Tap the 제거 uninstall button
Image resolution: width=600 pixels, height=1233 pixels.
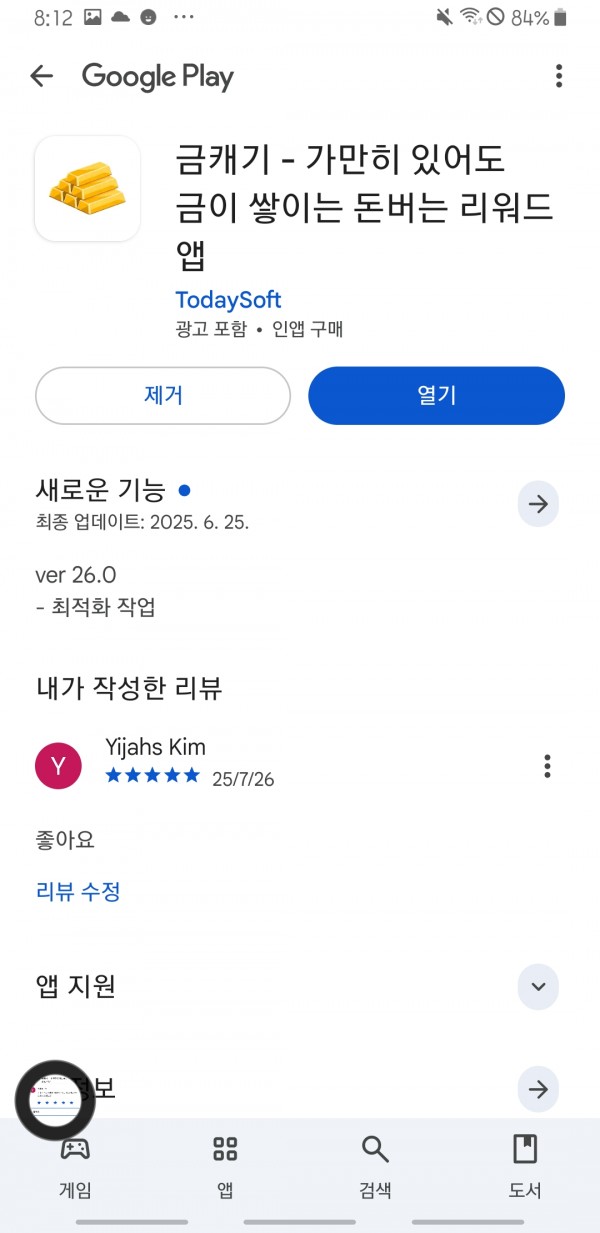[163, 395]
